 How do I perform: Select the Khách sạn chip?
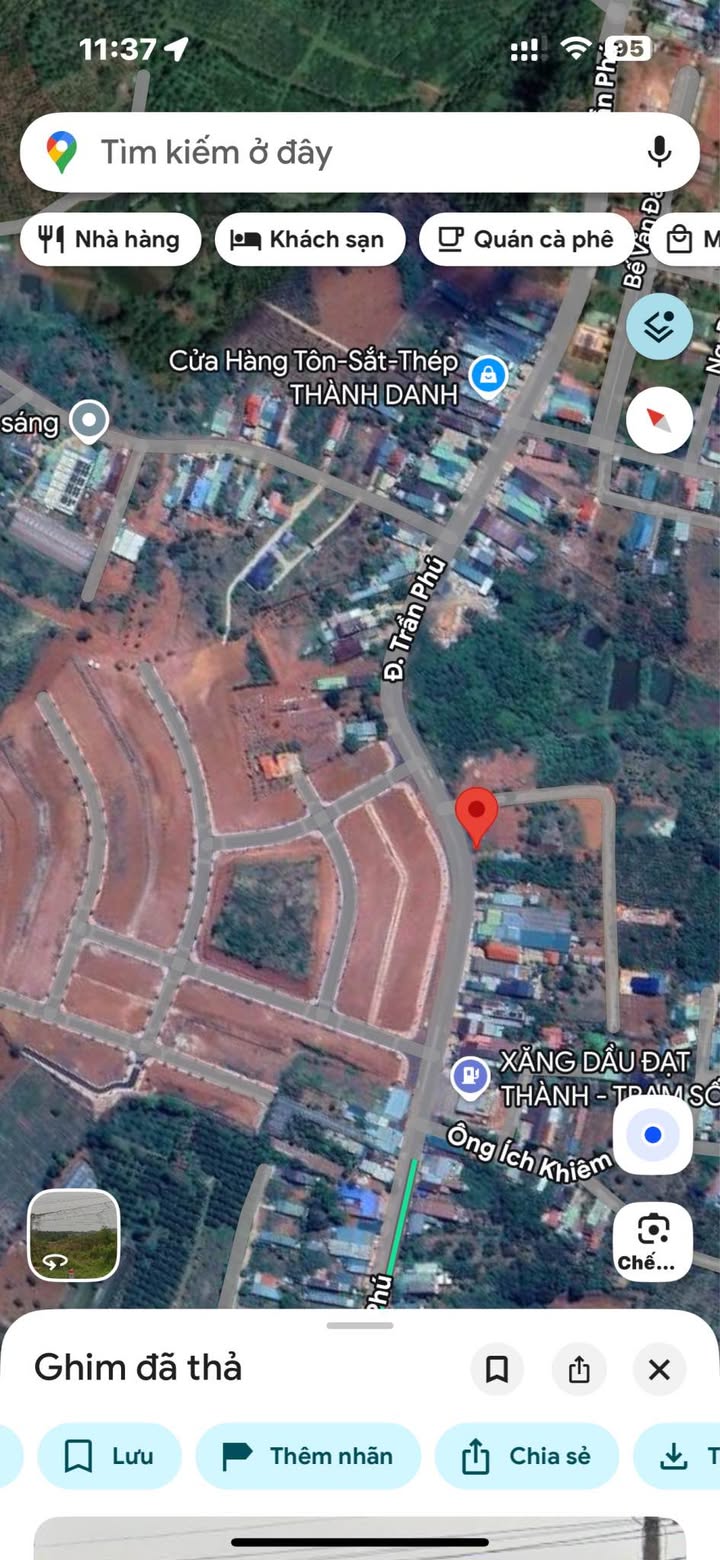click(310, 240)
